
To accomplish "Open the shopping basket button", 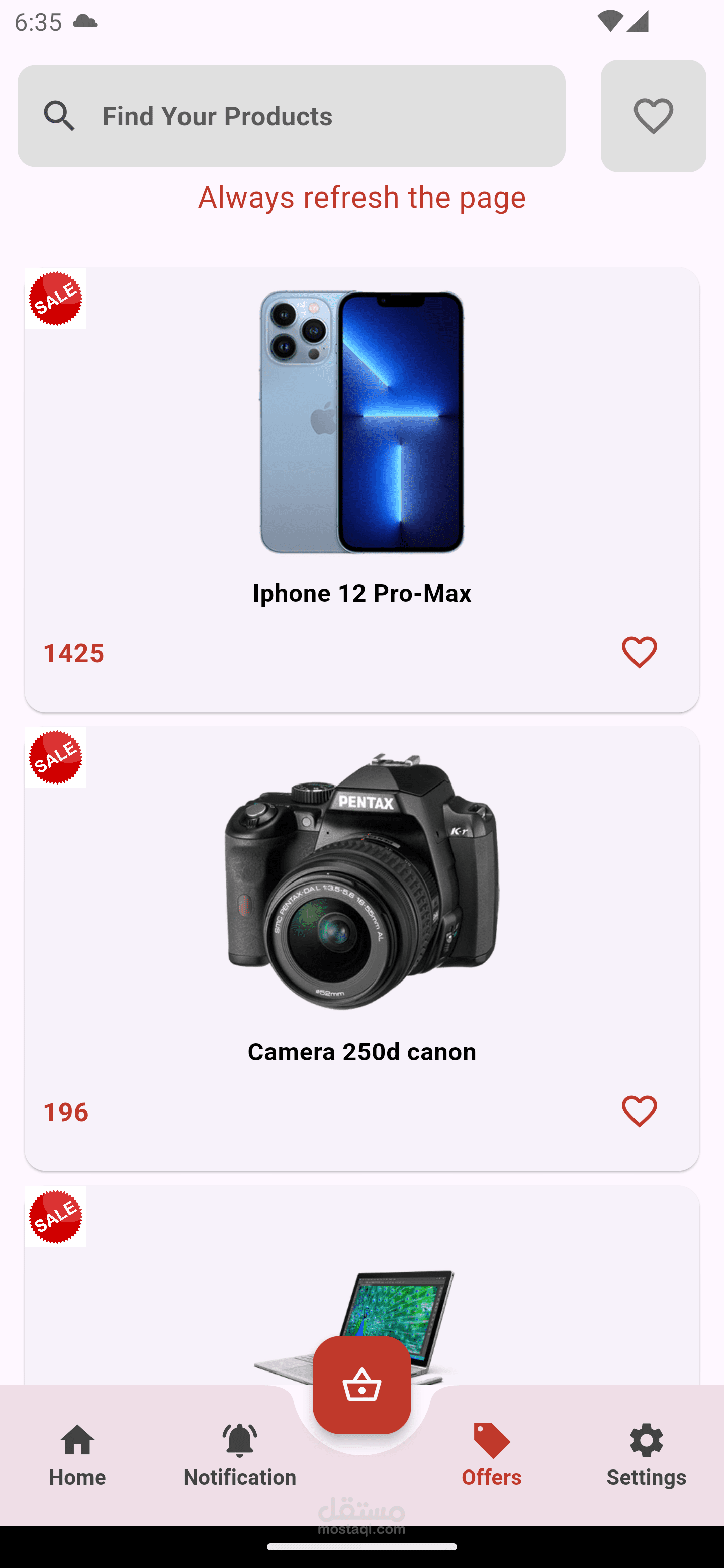I will [x=361, y=1386].
